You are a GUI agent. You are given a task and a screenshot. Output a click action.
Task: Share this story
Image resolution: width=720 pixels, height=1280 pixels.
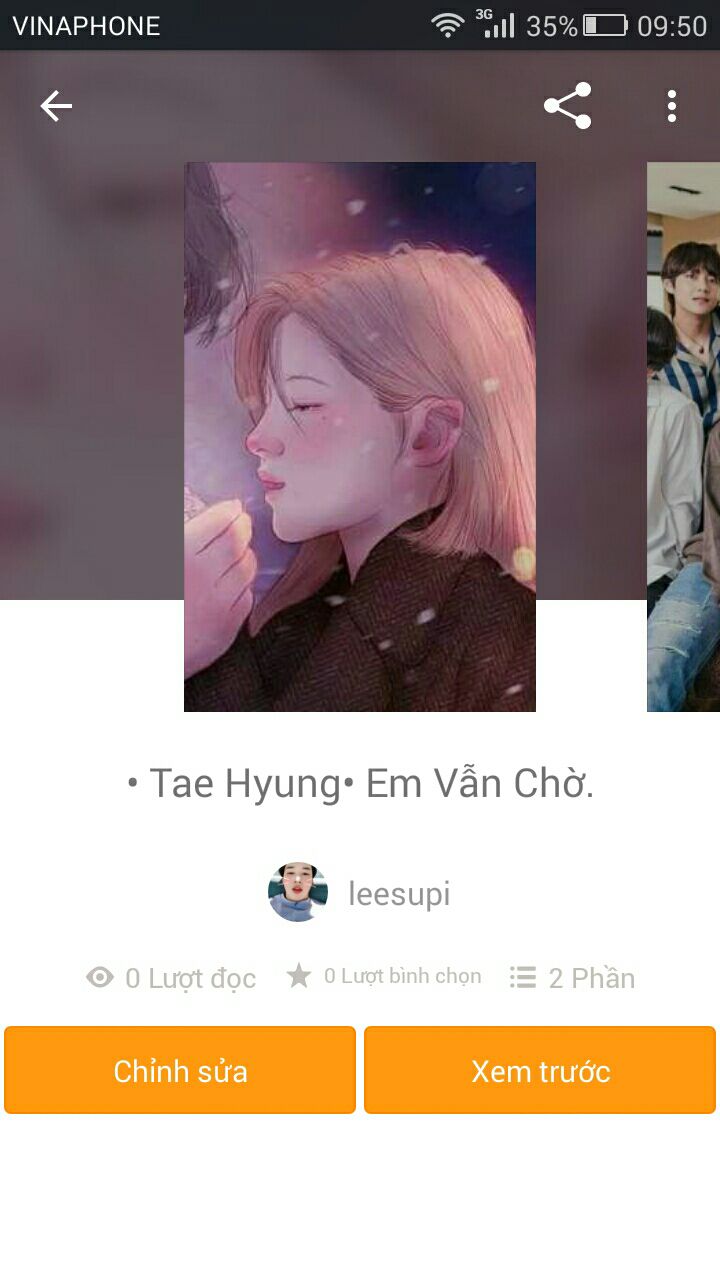[x=567, y=106]
